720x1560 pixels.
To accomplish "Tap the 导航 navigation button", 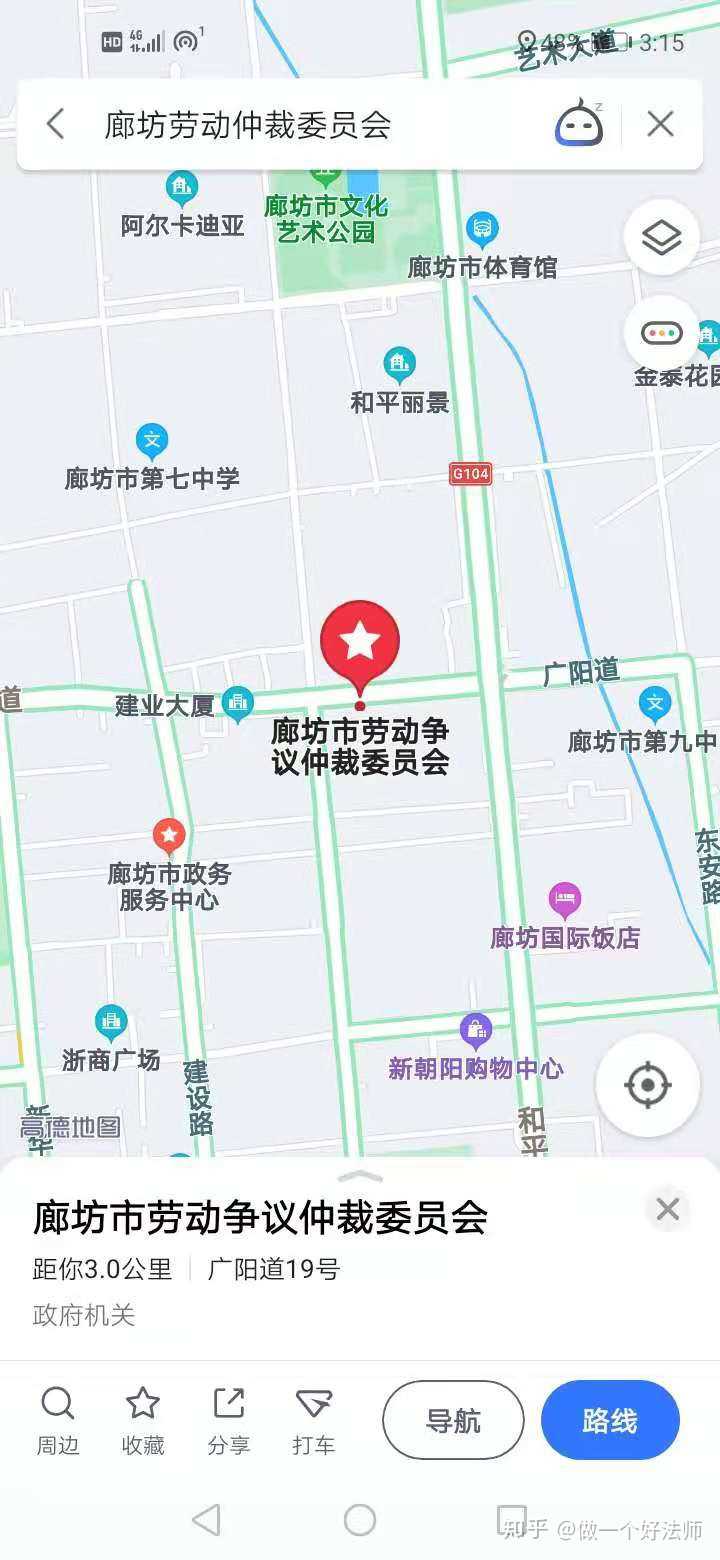I will point(452,1420).
